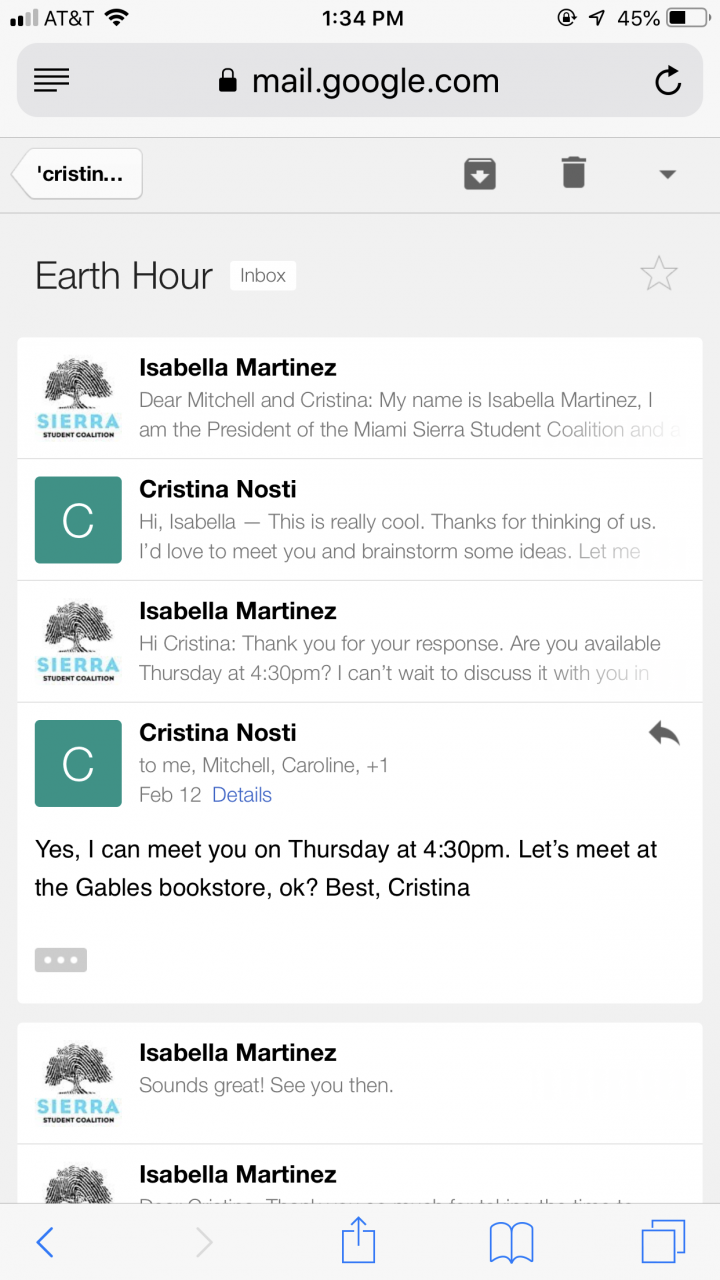
Task: Reply to Cristina Nosti's message
Action: (664, 734)
